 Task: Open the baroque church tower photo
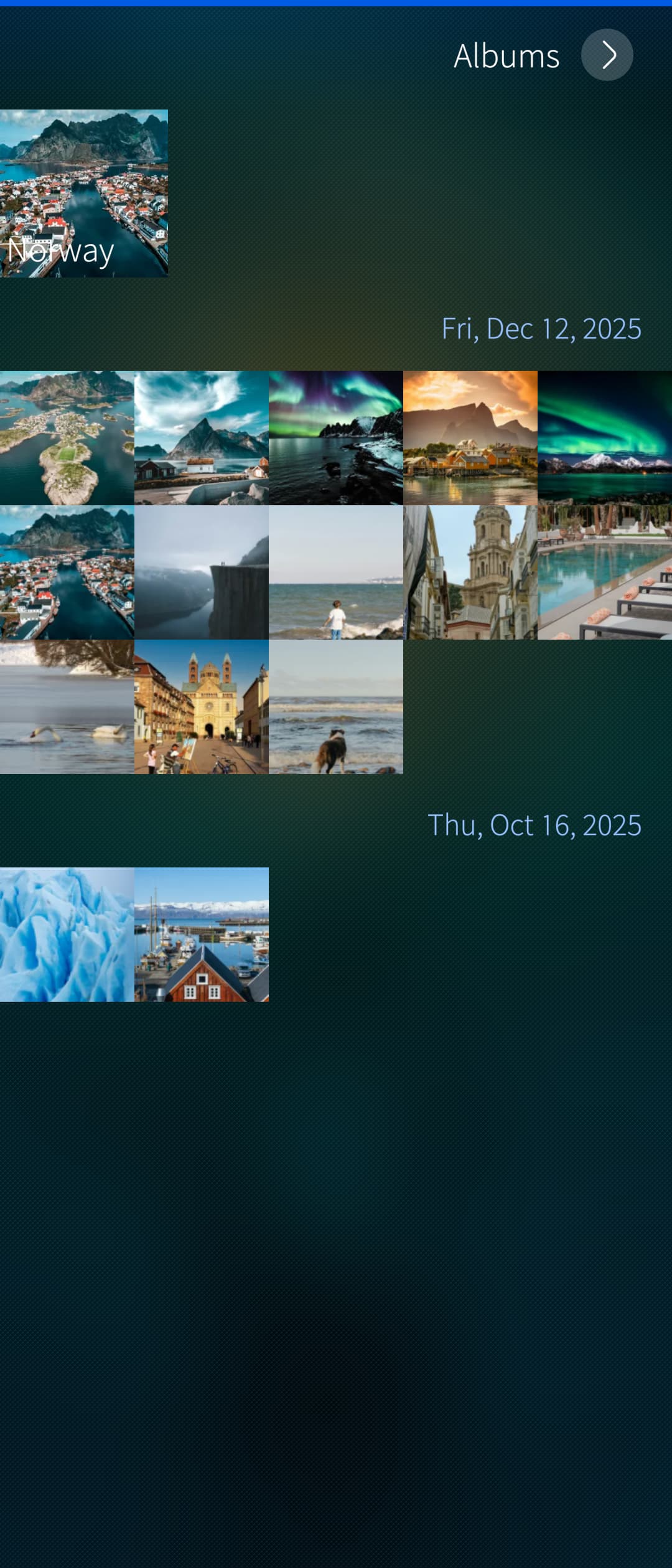[470, 572]
